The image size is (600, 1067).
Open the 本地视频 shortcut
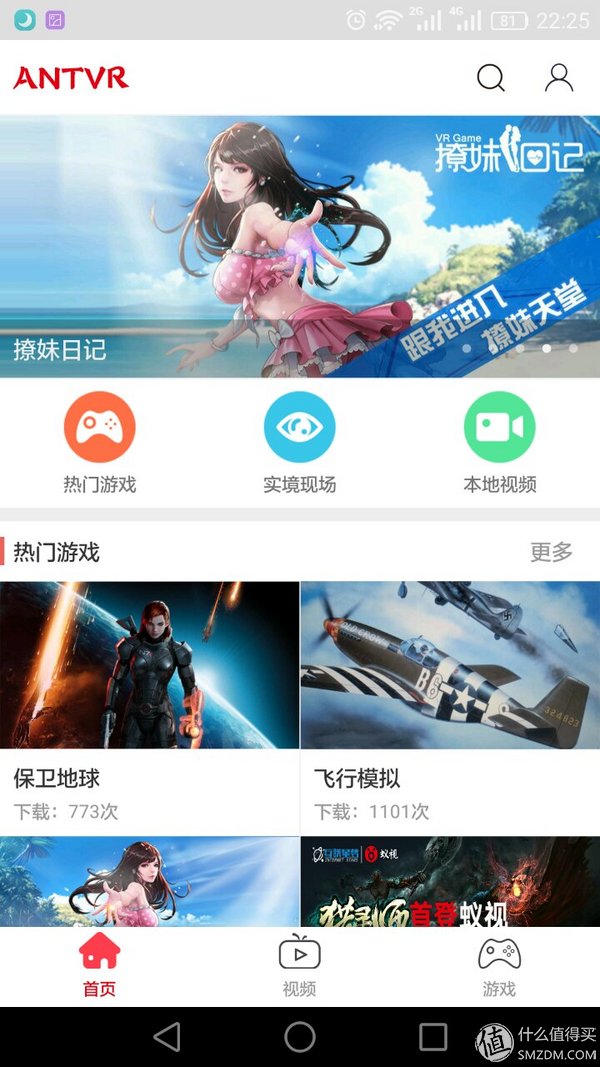[499, 442]
